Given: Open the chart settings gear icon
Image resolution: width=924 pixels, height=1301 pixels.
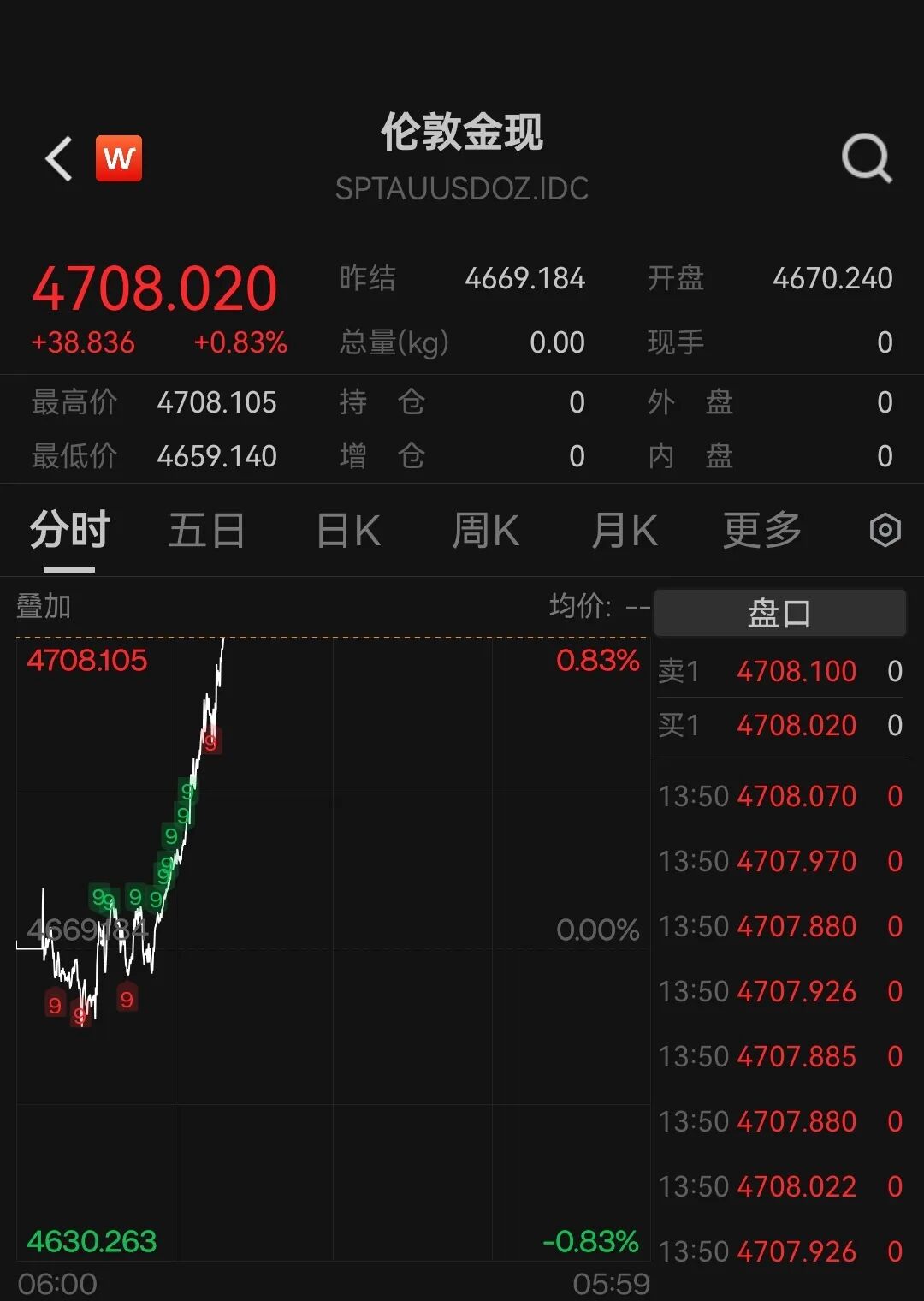Looking at the screenshot, I should 885,531.
